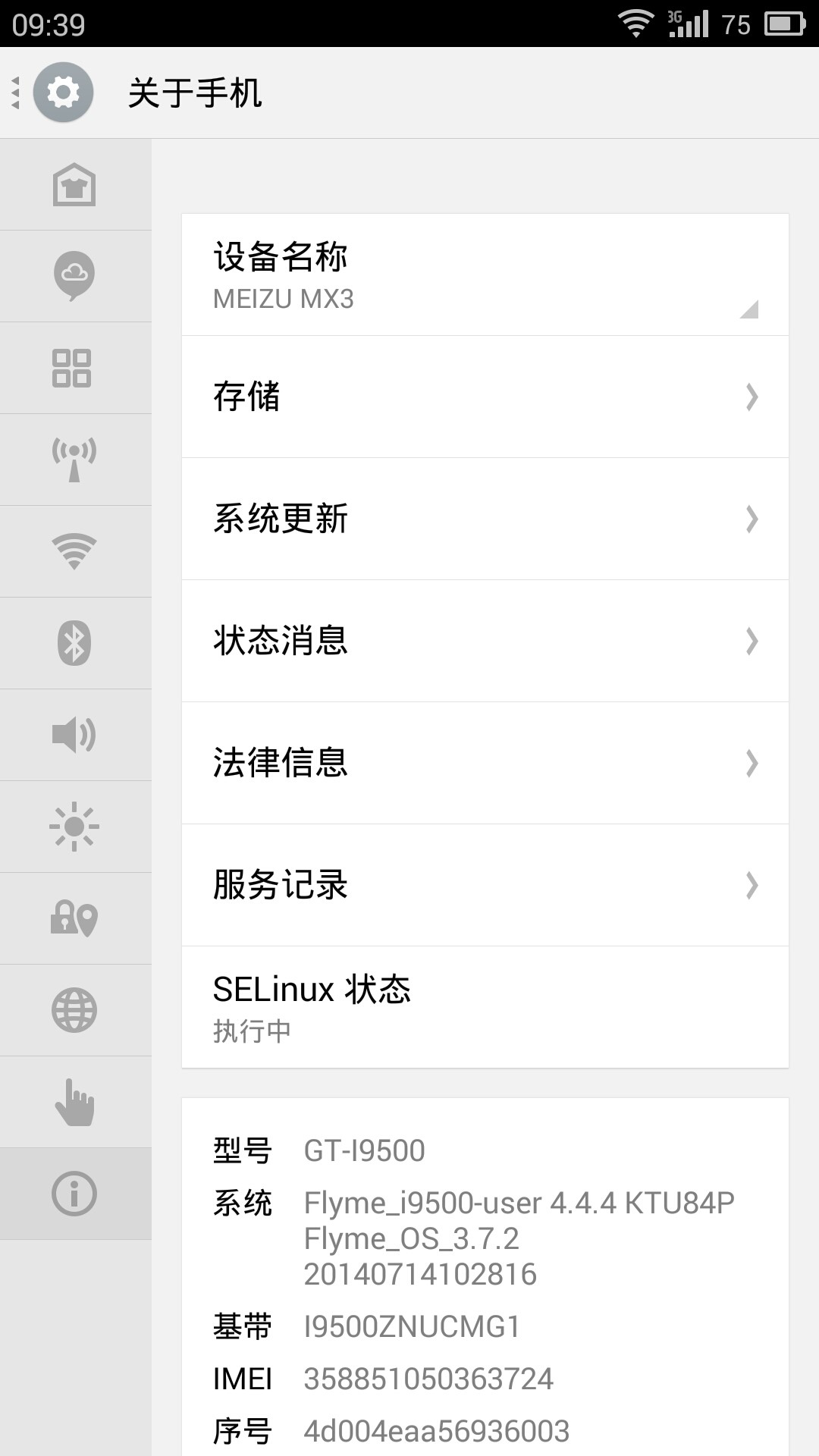Open the gestures hand sidebar item

75,1102
